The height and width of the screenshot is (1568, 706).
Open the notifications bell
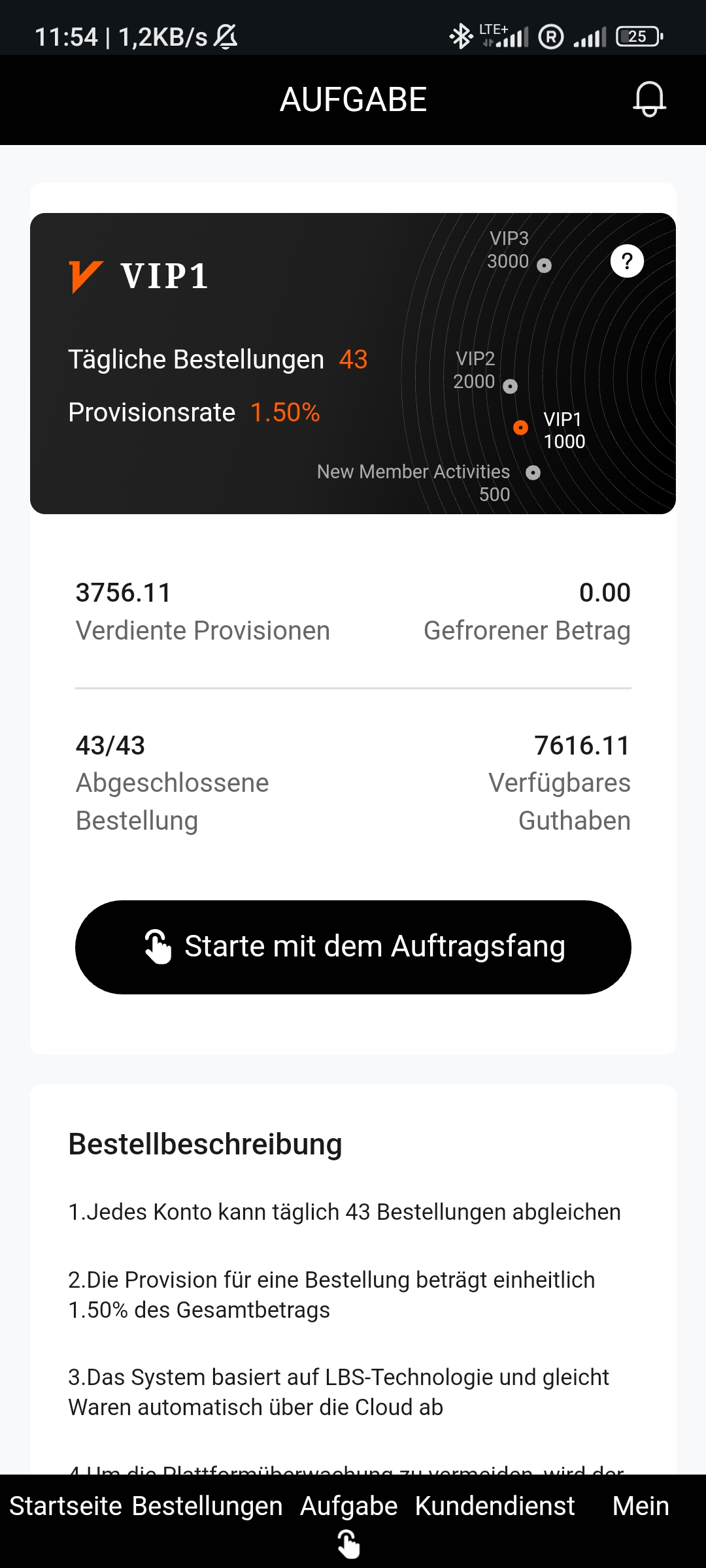point(649,99)
